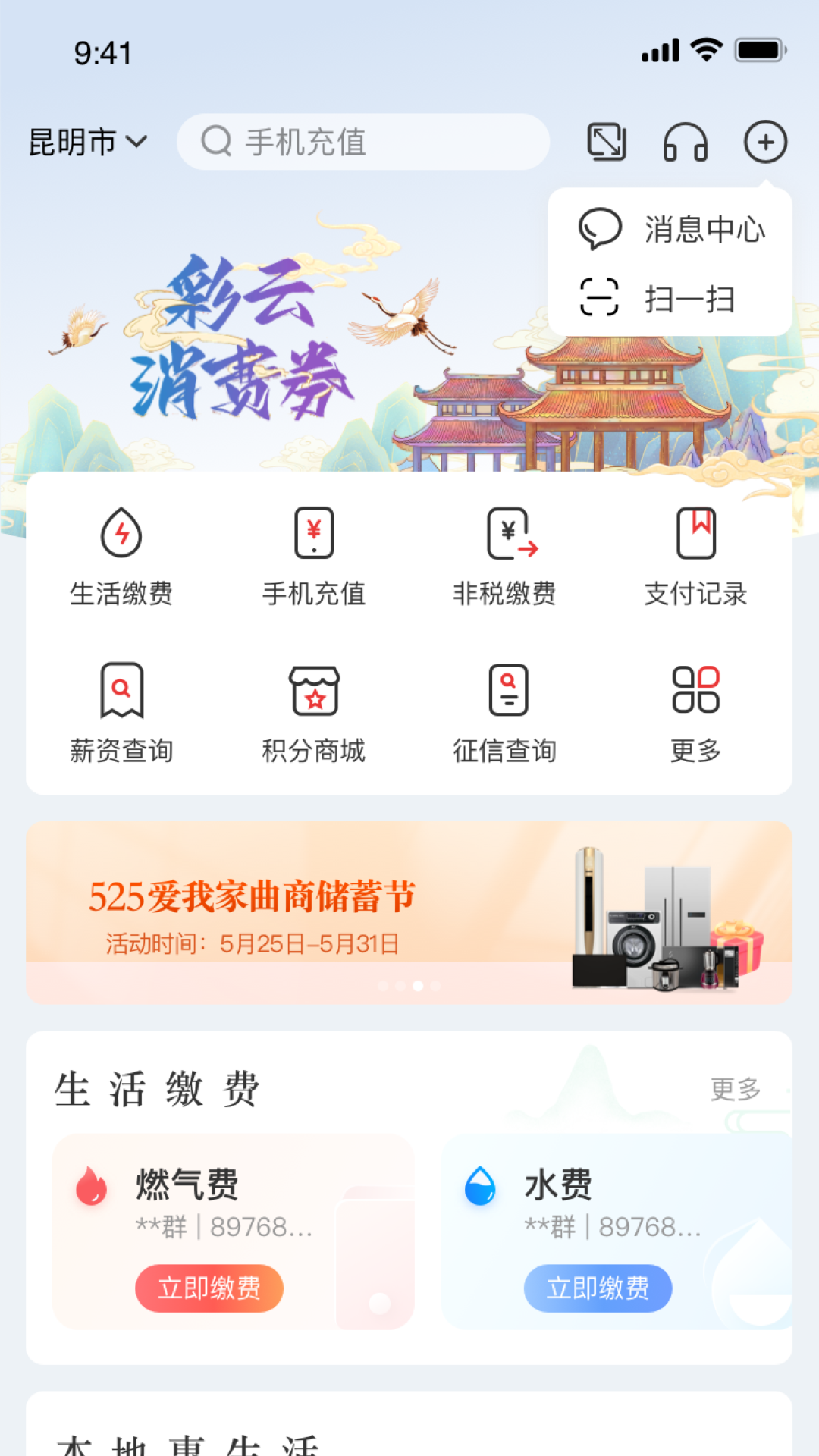
Task: Pay the 水费 bill with 立即缴费
Action: 598,1288
